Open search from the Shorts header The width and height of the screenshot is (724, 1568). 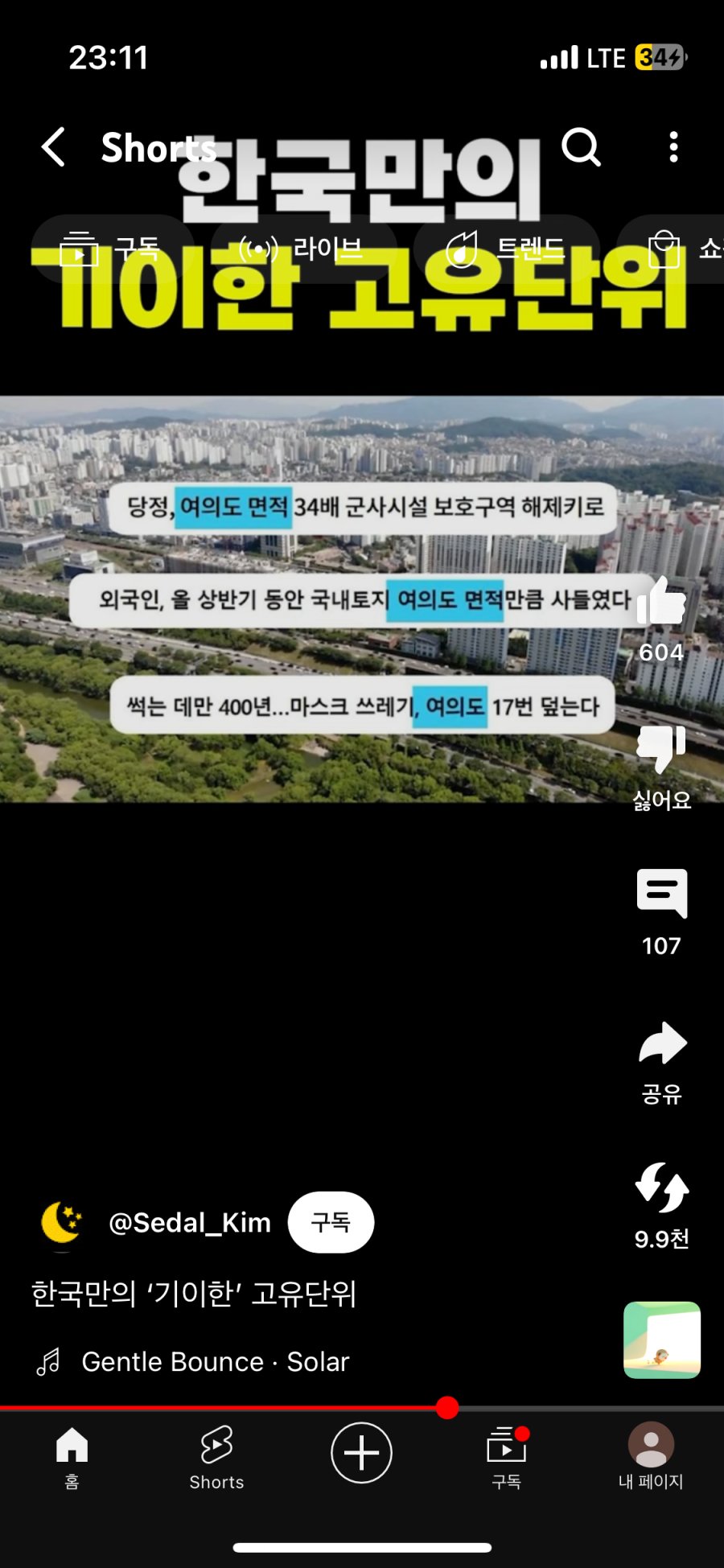coord(581,147)
